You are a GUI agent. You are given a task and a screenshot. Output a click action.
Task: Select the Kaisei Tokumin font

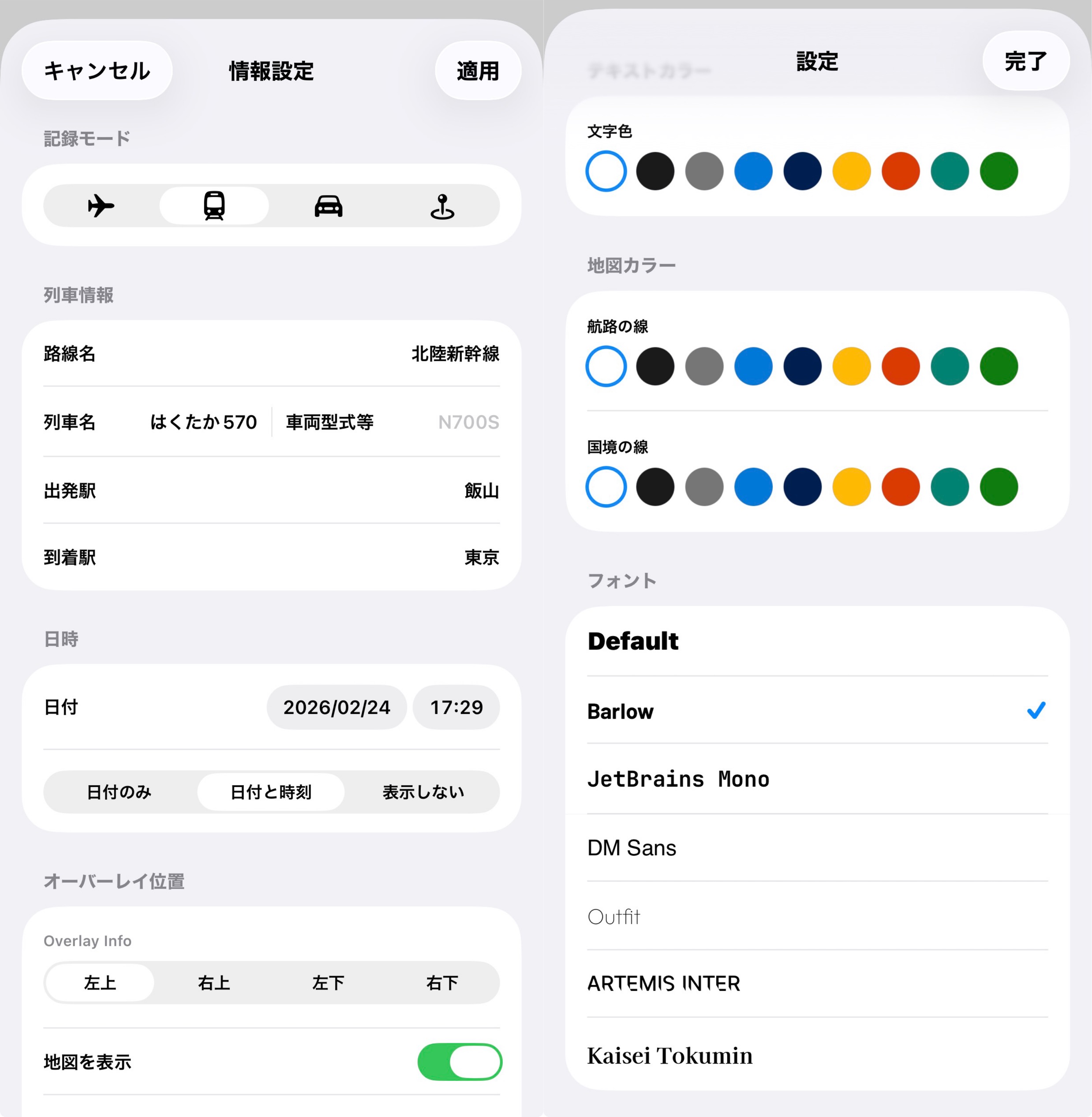(670, 1055)
